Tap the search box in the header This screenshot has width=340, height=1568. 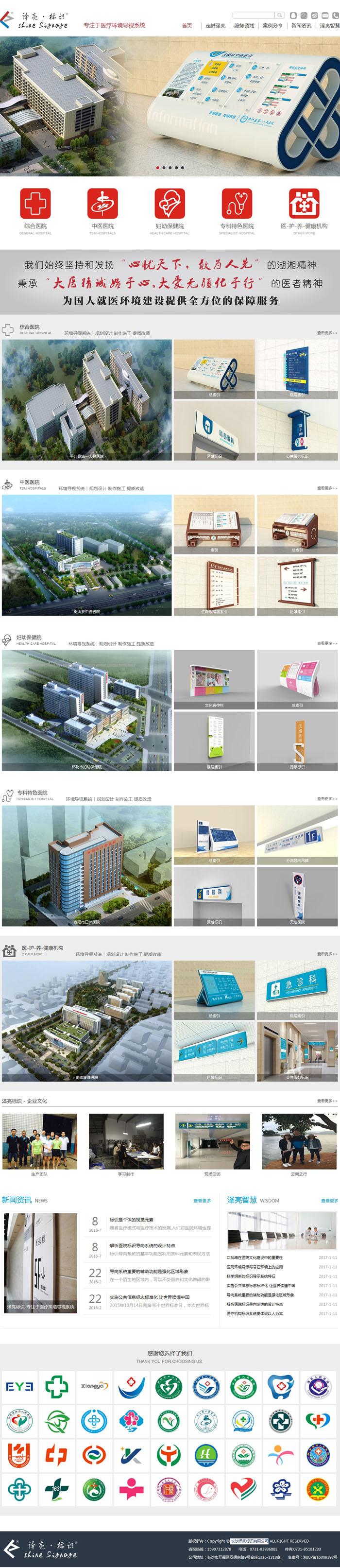(254, 15)
